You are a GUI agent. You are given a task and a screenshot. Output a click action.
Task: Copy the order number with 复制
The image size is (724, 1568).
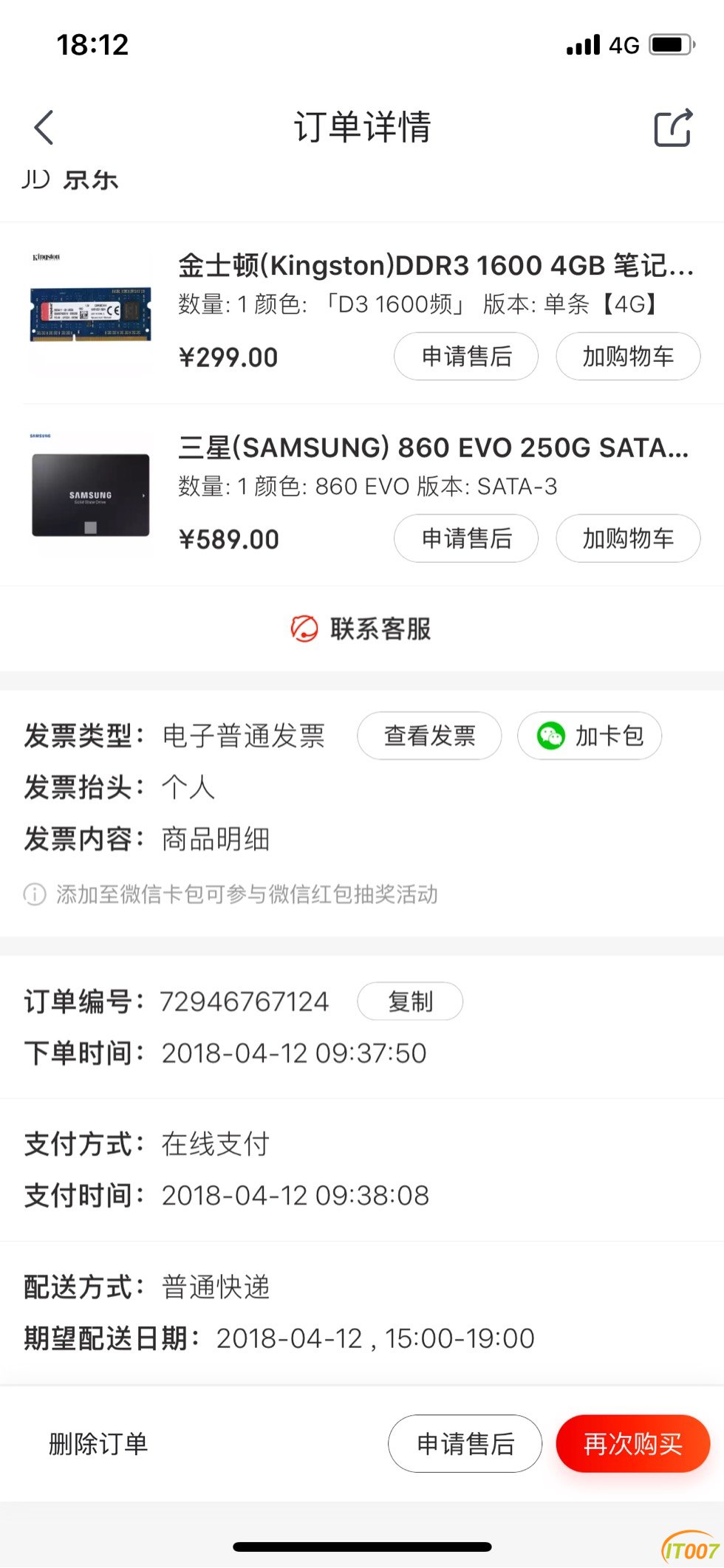pos(410,1002)
